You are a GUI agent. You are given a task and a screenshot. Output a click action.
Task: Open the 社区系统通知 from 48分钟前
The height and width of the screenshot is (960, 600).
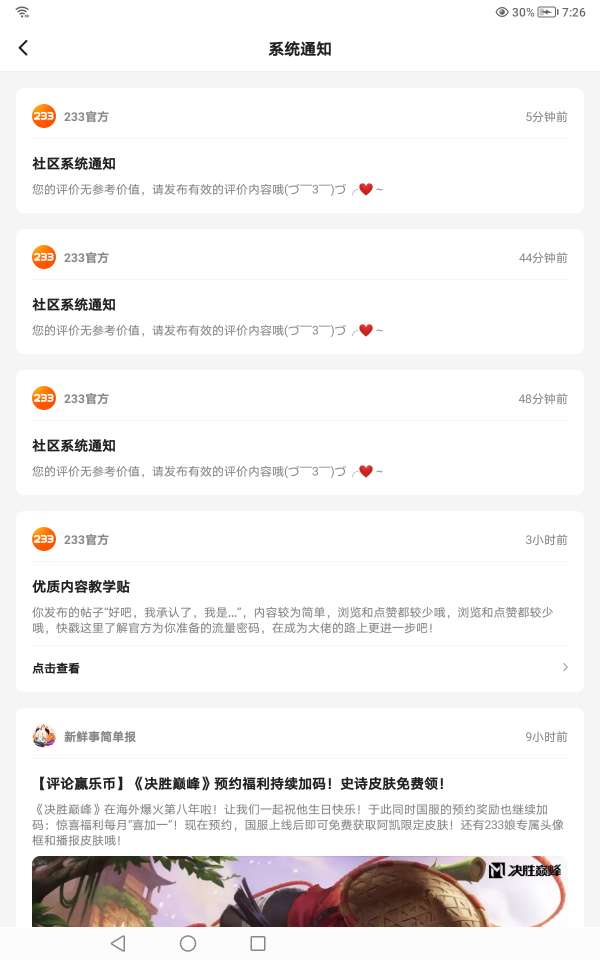click(x=299, y=458)
